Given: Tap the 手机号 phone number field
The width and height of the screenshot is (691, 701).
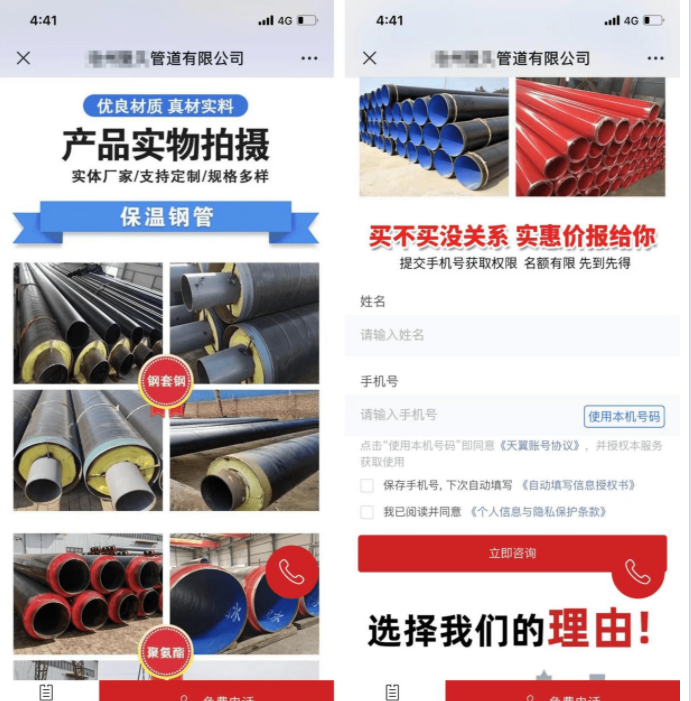Looking at the screenshot, I should coord(465,415).
